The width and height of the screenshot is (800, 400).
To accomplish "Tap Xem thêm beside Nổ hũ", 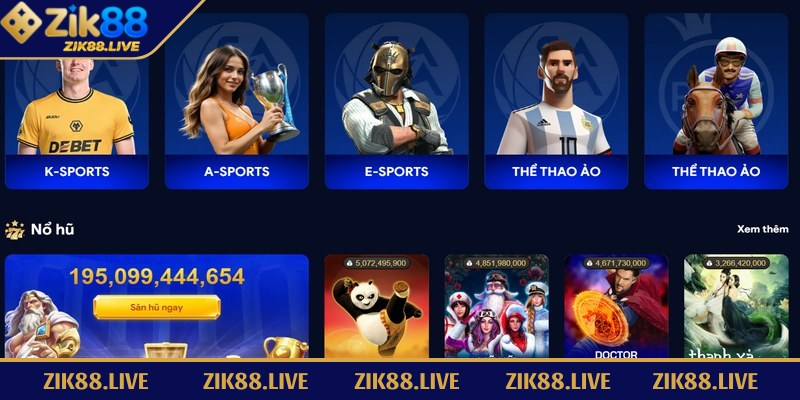I will tap(762, 229).
